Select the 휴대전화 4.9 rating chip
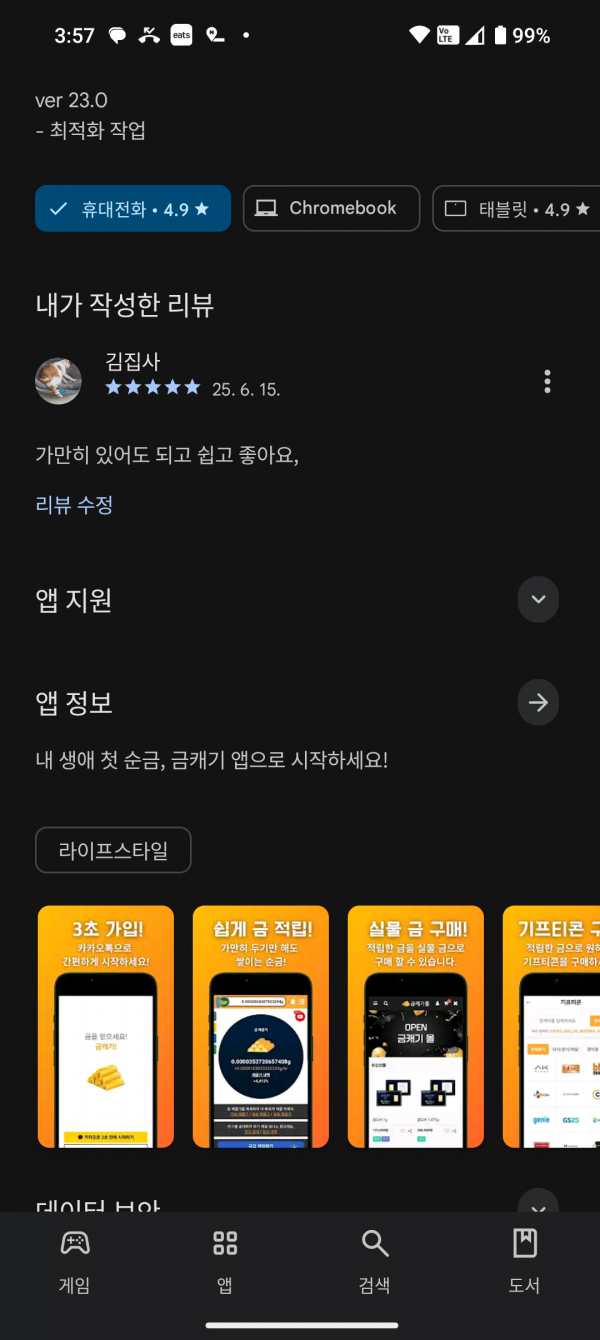This screenshot has height=1340, width=600. click(133, 209)
